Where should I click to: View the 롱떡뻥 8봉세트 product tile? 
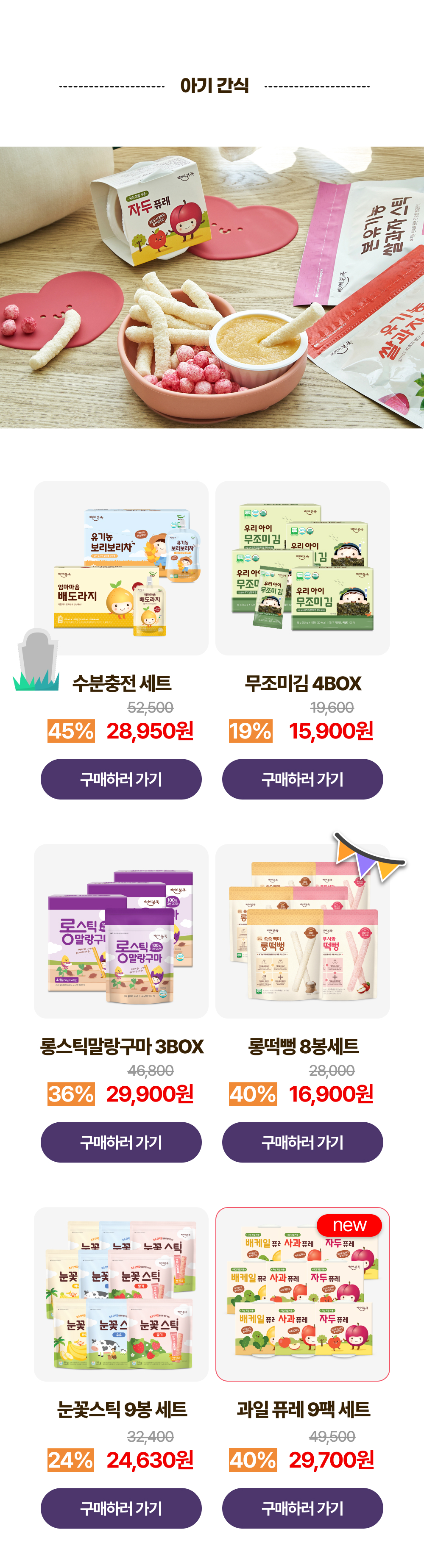302,931
